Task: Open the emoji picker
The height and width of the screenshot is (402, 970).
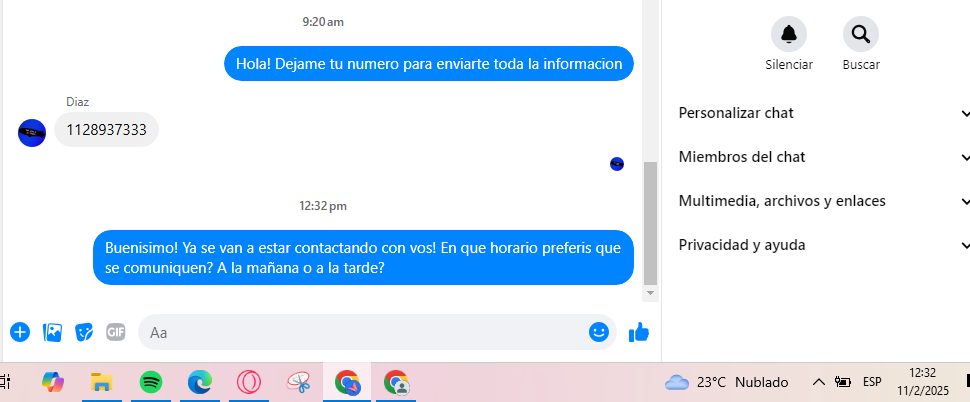Action: (x=599, y=332)
